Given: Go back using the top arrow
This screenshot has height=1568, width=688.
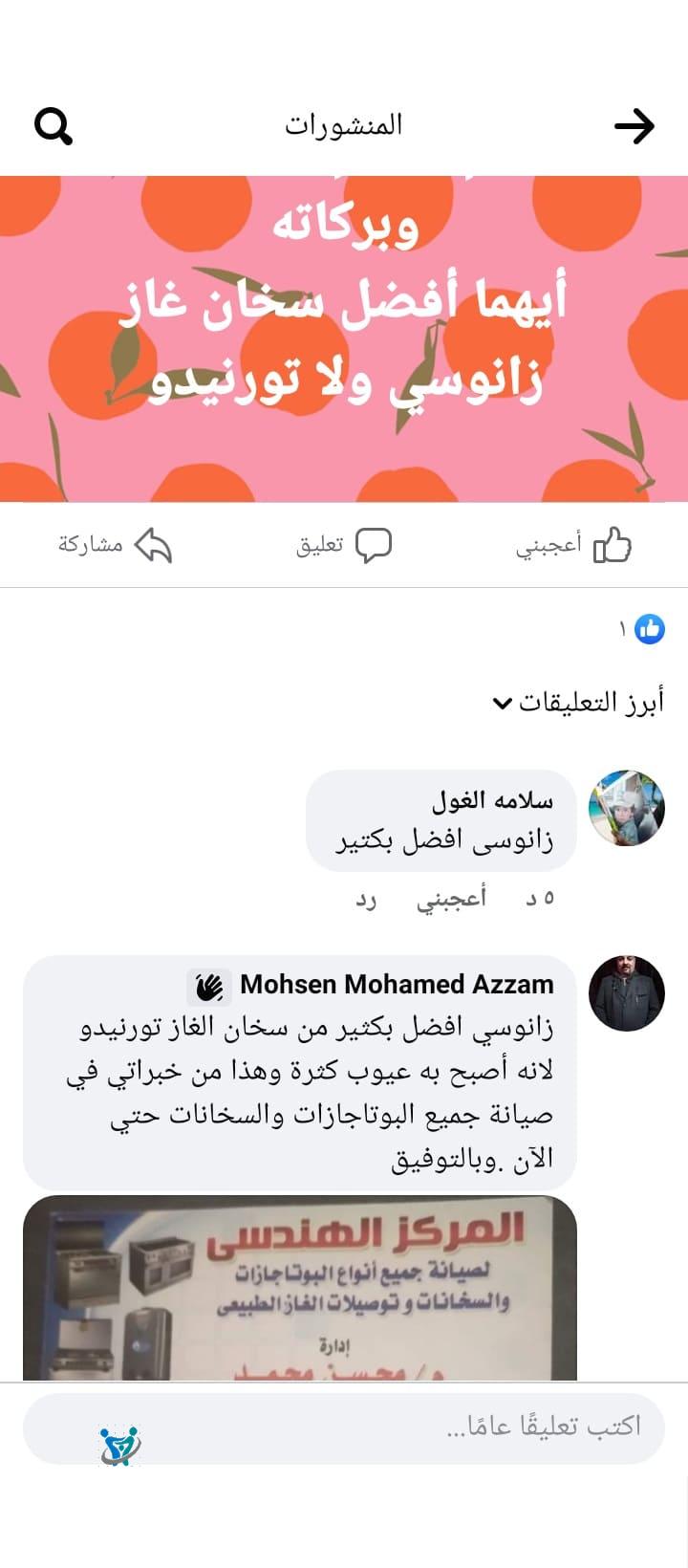Looking at the screenshot, I should coord(634,125).
